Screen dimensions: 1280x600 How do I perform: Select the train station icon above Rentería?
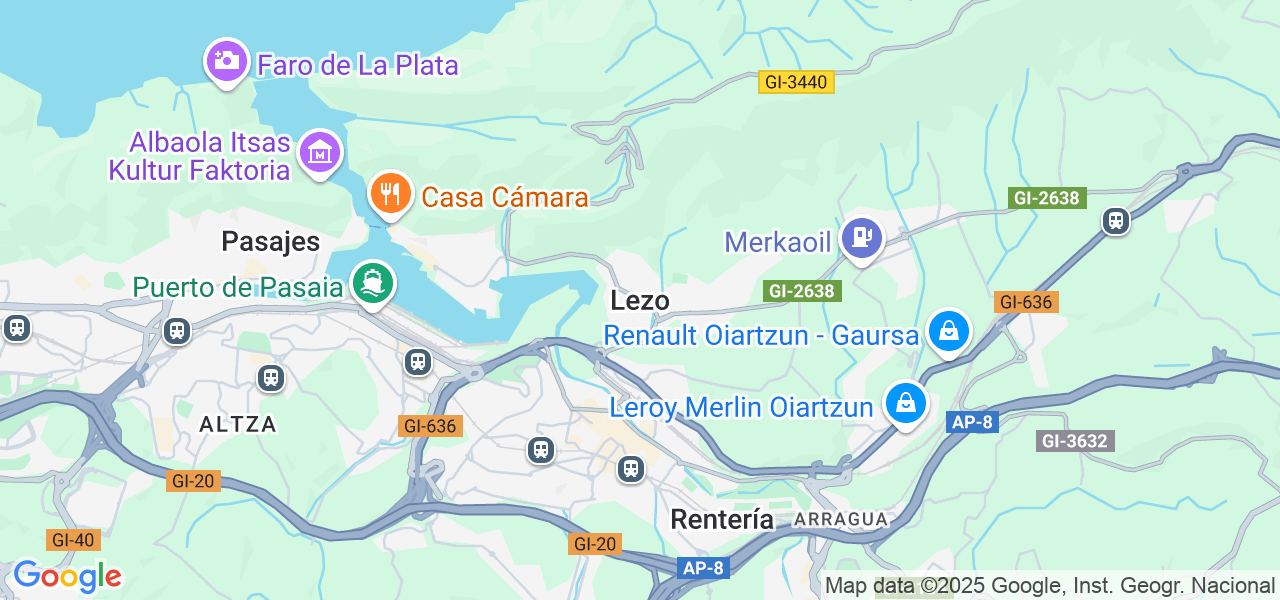coord(631,469)
